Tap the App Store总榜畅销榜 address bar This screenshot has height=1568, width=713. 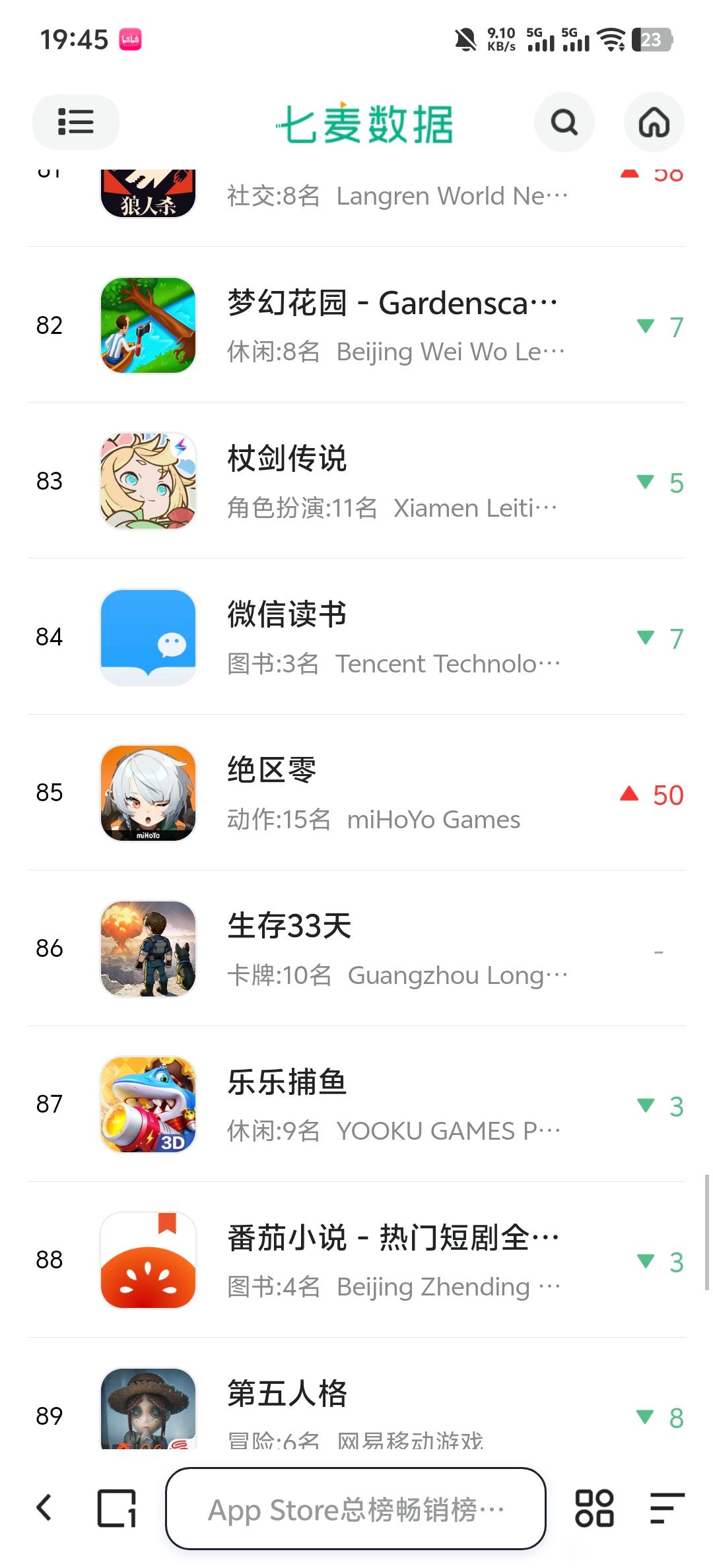[x=356, y=1509]
